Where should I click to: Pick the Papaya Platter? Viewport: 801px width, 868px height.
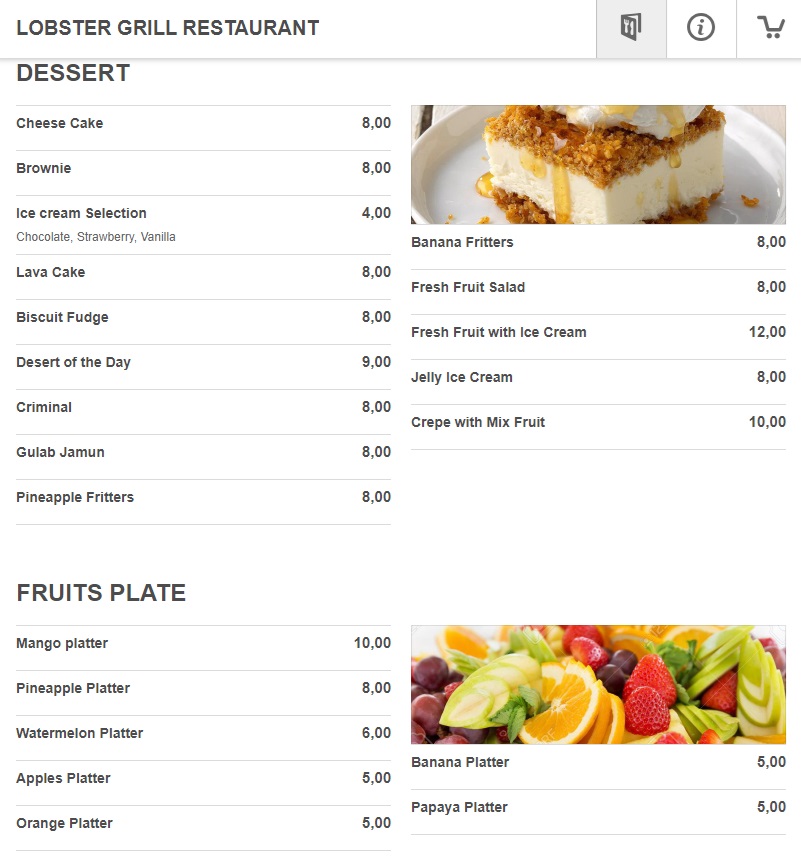coord(459,807)
